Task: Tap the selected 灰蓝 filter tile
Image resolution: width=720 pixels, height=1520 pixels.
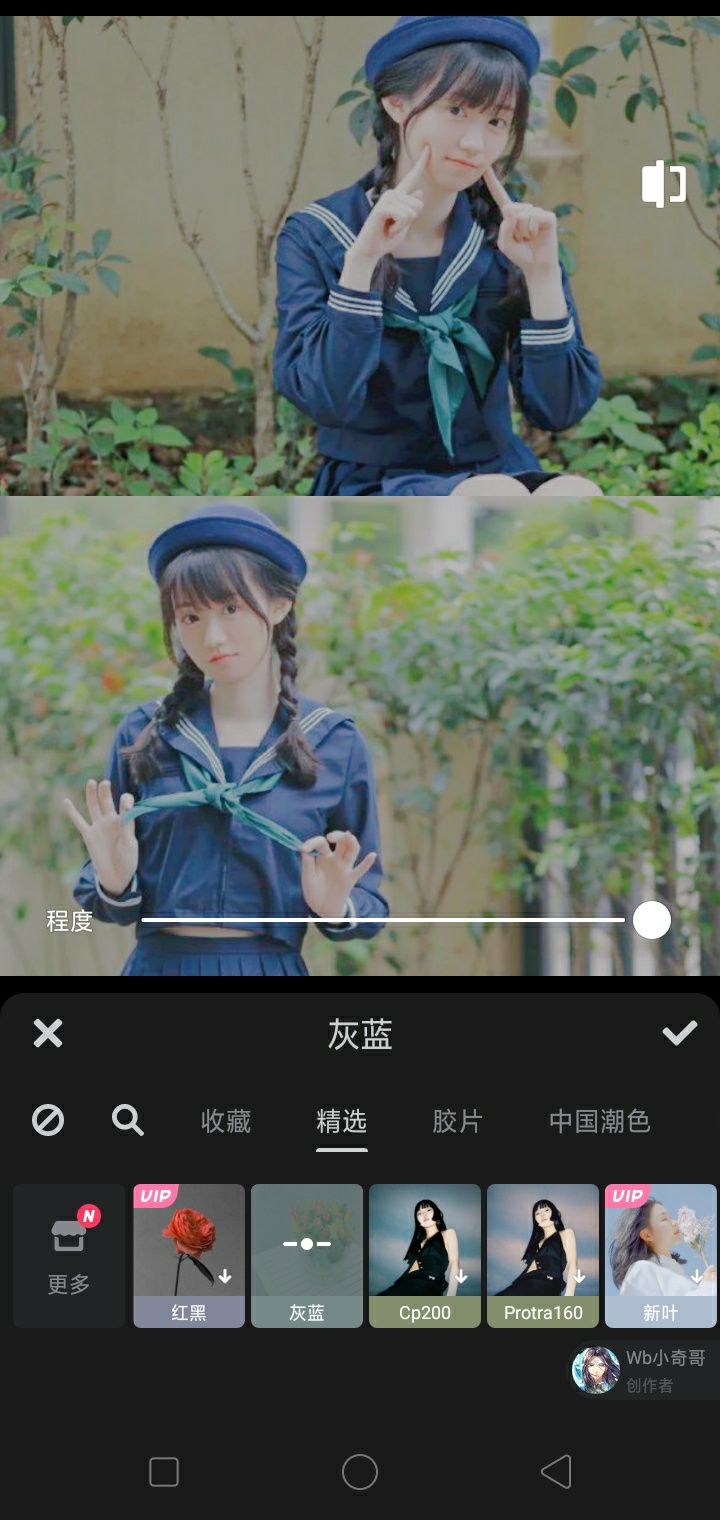Action: 307,1255
